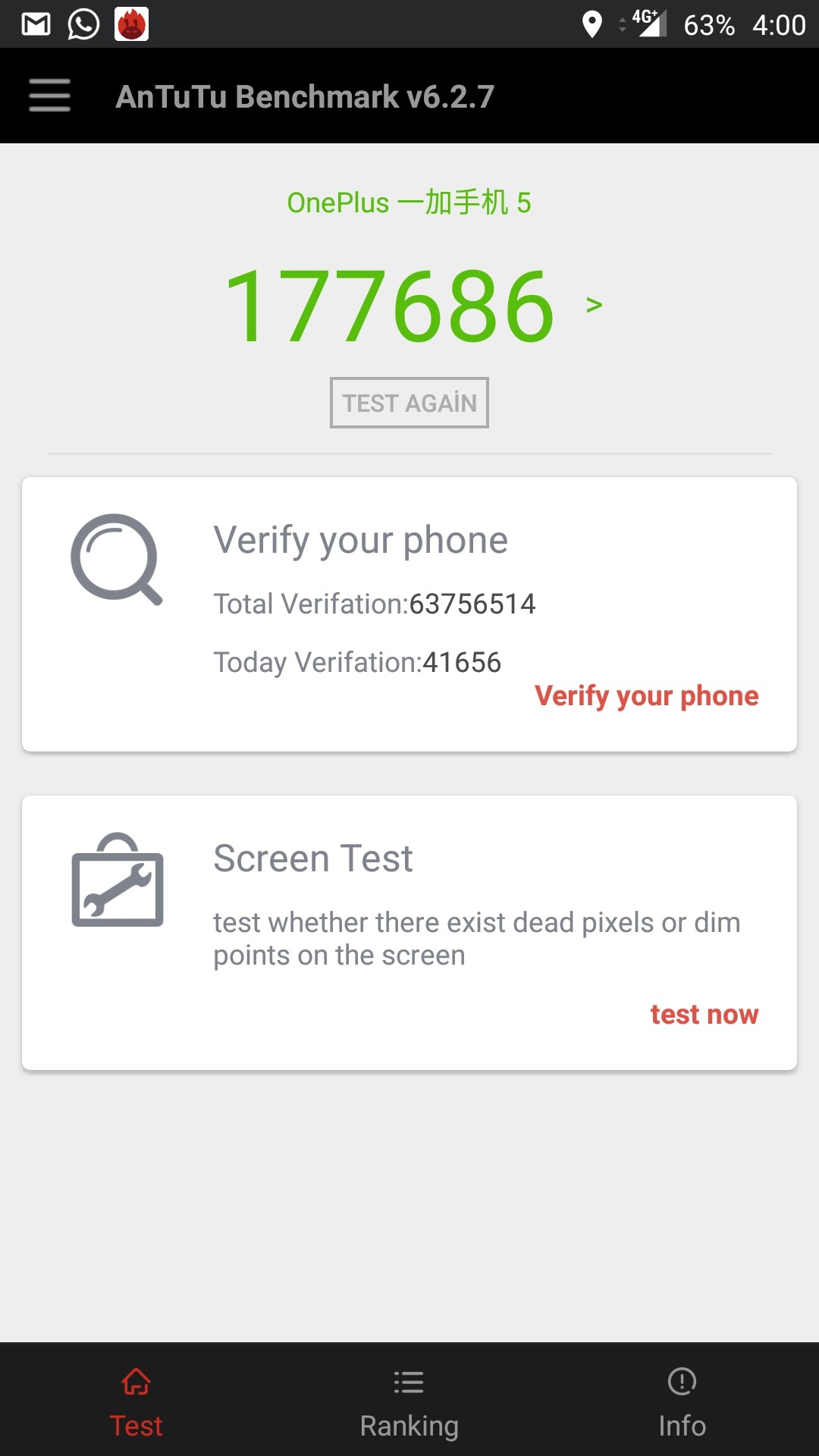View score details for 177686
This screenshot has width=819, height=1456.
point(593,306)
